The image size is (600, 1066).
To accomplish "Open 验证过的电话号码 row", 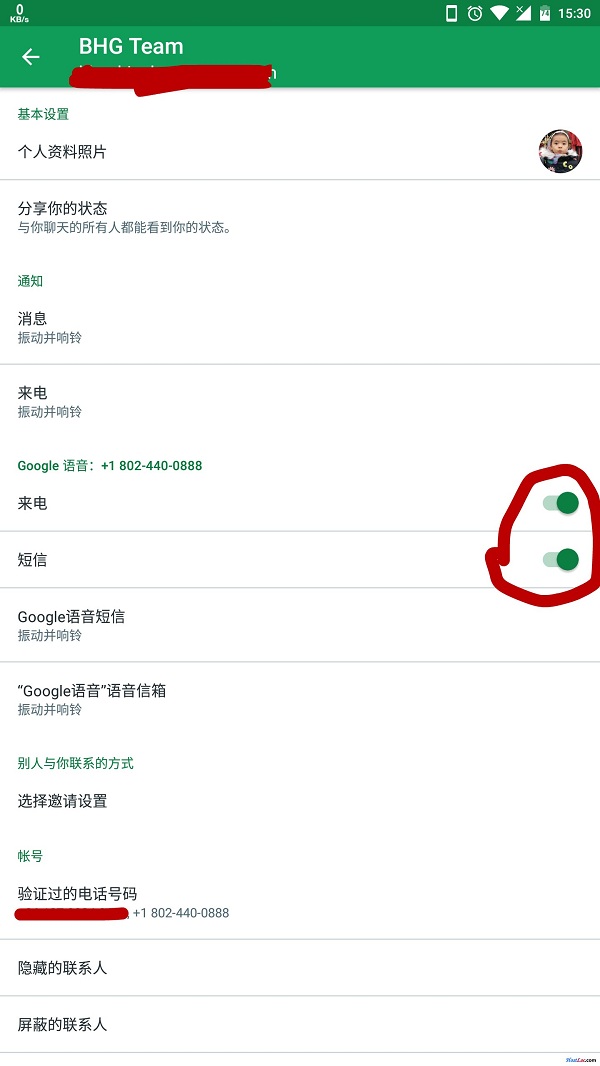I will tap(300, 902).
